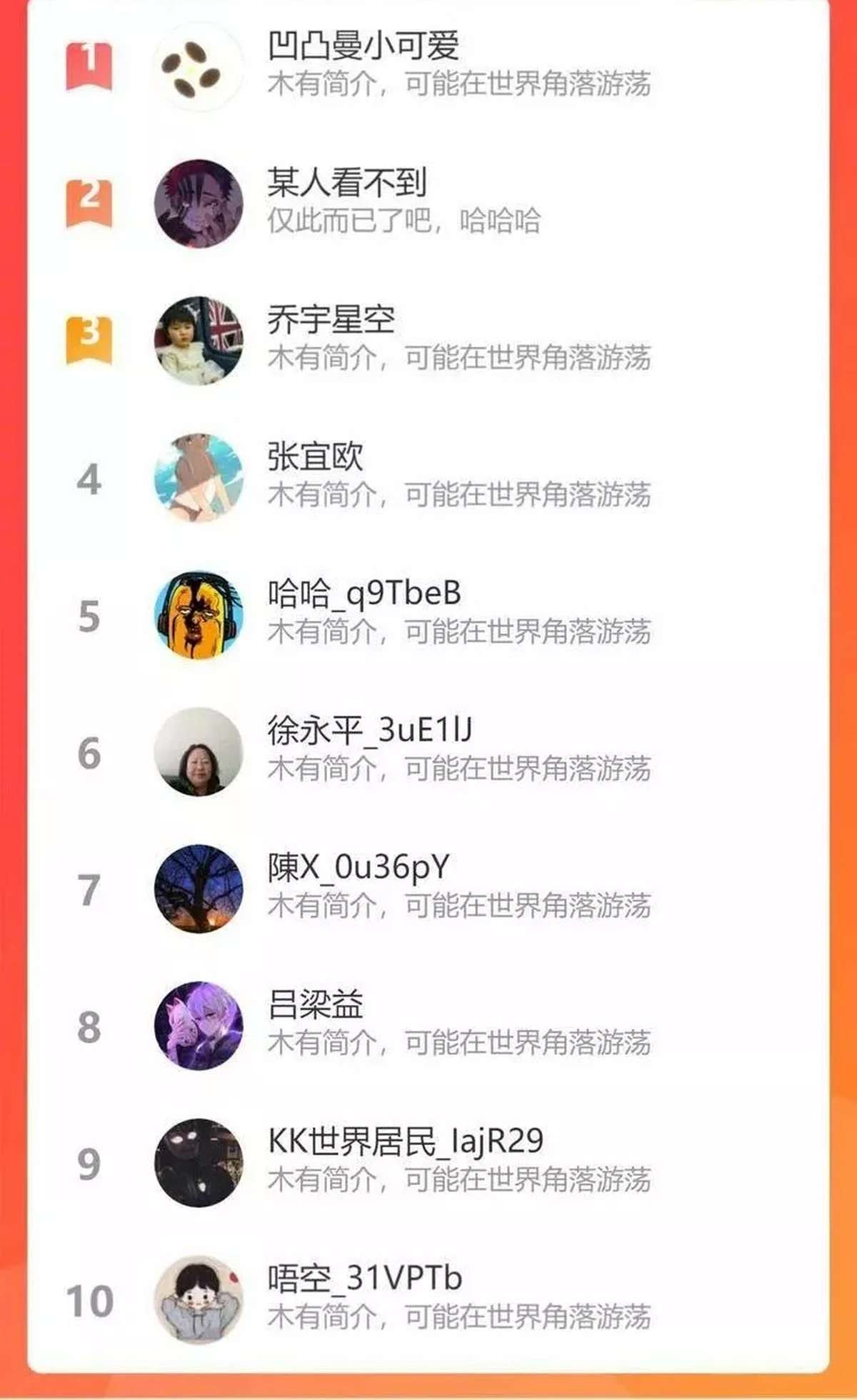Tap the user 徐永平_3uE1lJ
Viewport: 857px width, 1400px height.
point(428,752)
